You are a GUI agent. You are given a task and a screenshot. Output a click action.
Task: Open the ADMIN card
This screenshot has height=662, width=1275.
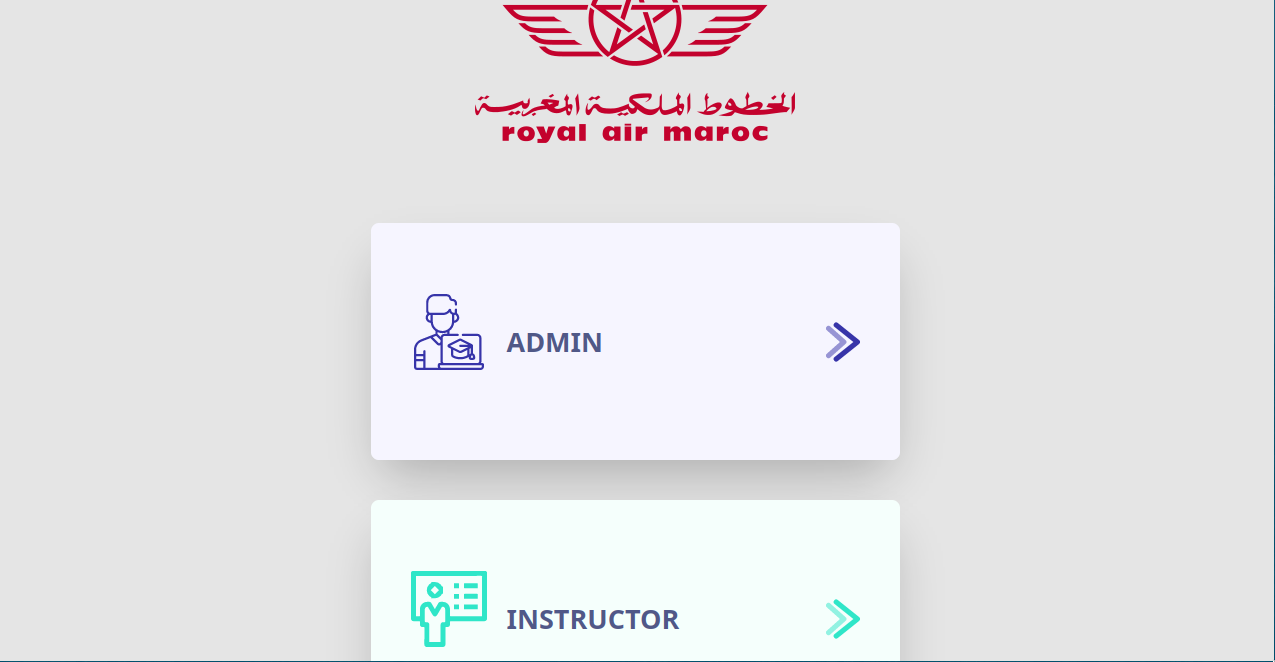click(635, 342)
